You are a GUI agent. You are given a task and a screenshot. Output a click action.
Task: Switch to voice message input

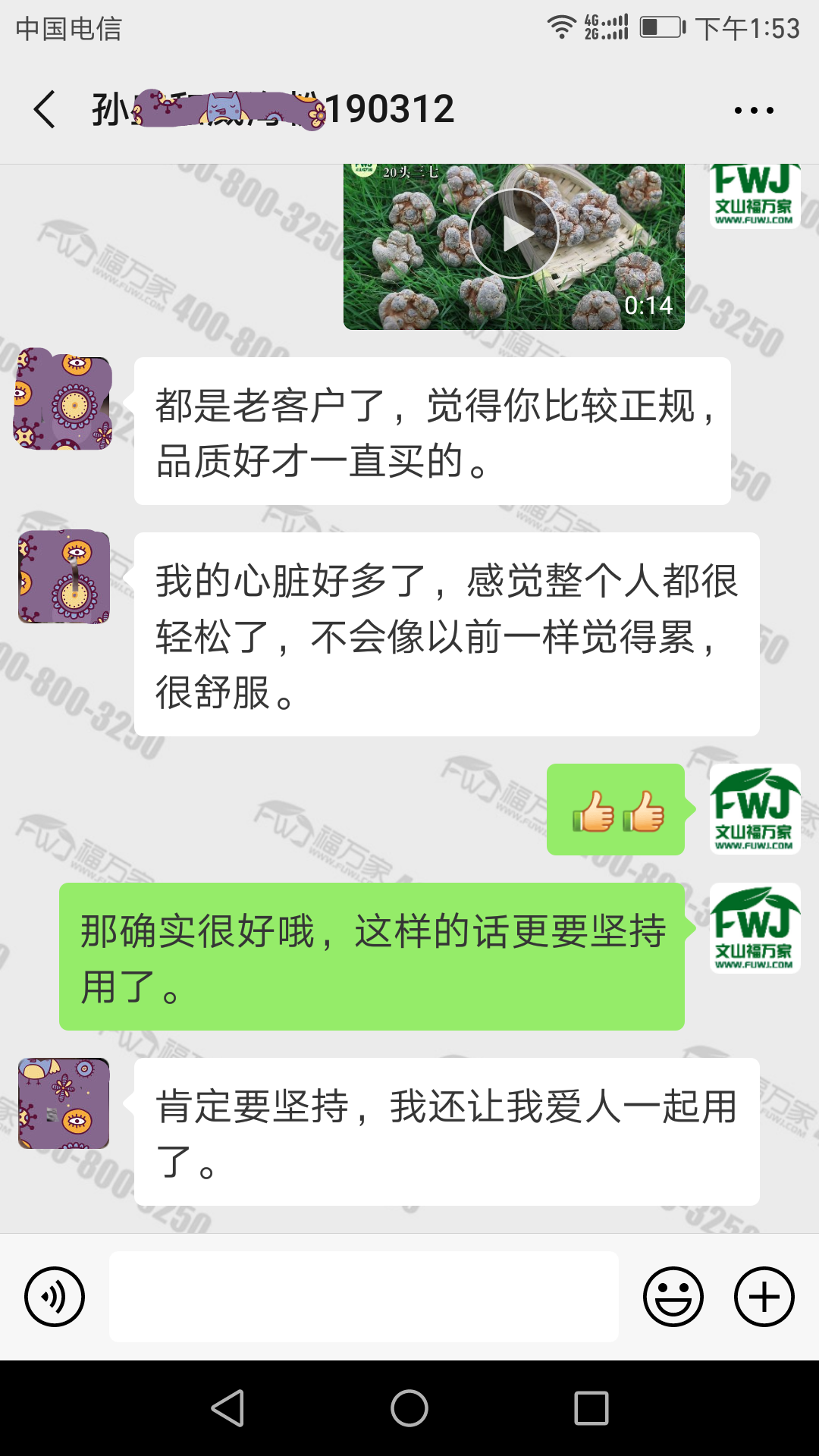[x=55, y=1297]
